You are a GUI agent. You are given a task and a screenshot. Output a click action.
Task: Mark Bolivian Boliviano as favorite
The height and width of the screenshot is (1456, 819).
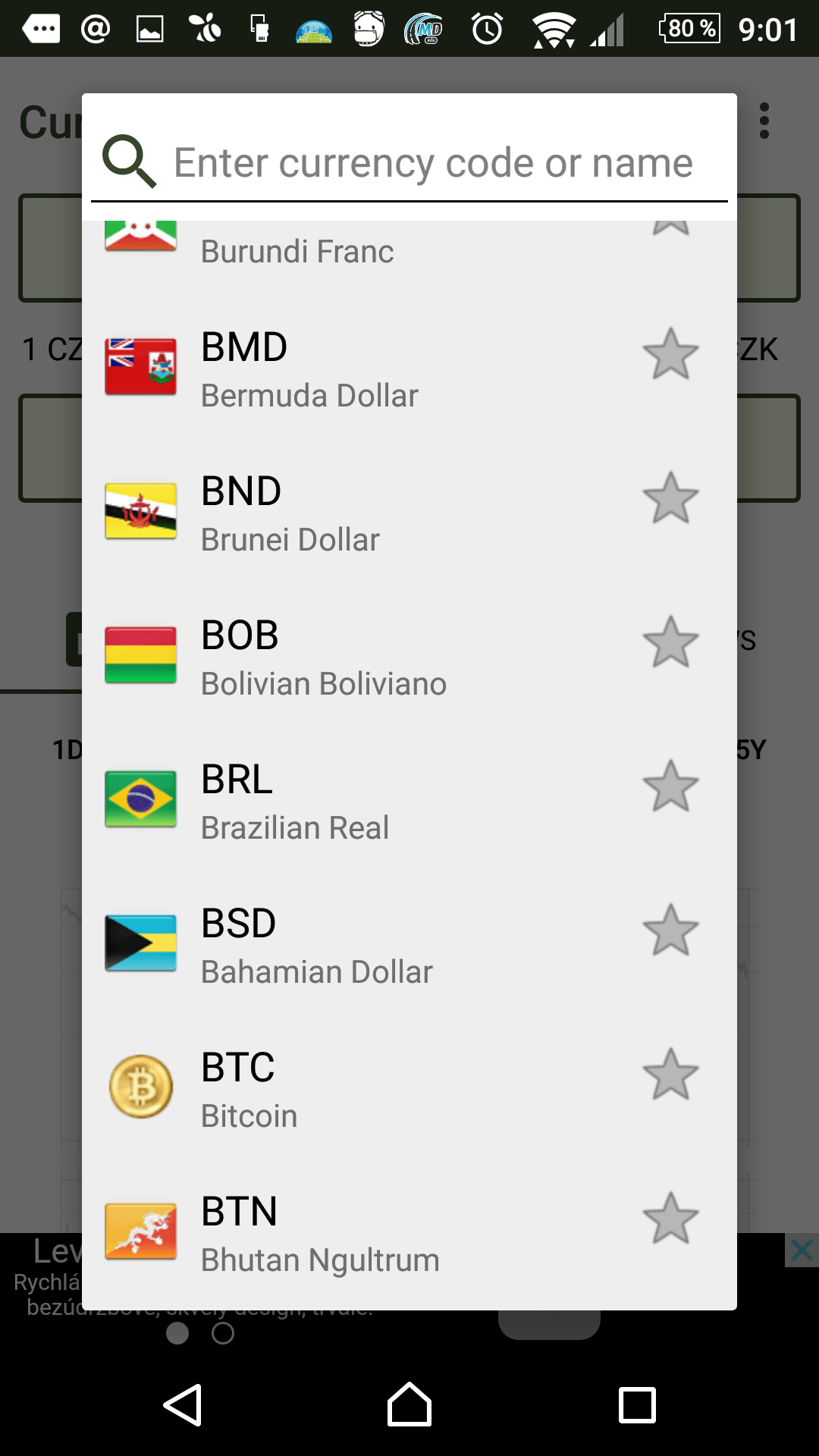[x=670, y=642]
